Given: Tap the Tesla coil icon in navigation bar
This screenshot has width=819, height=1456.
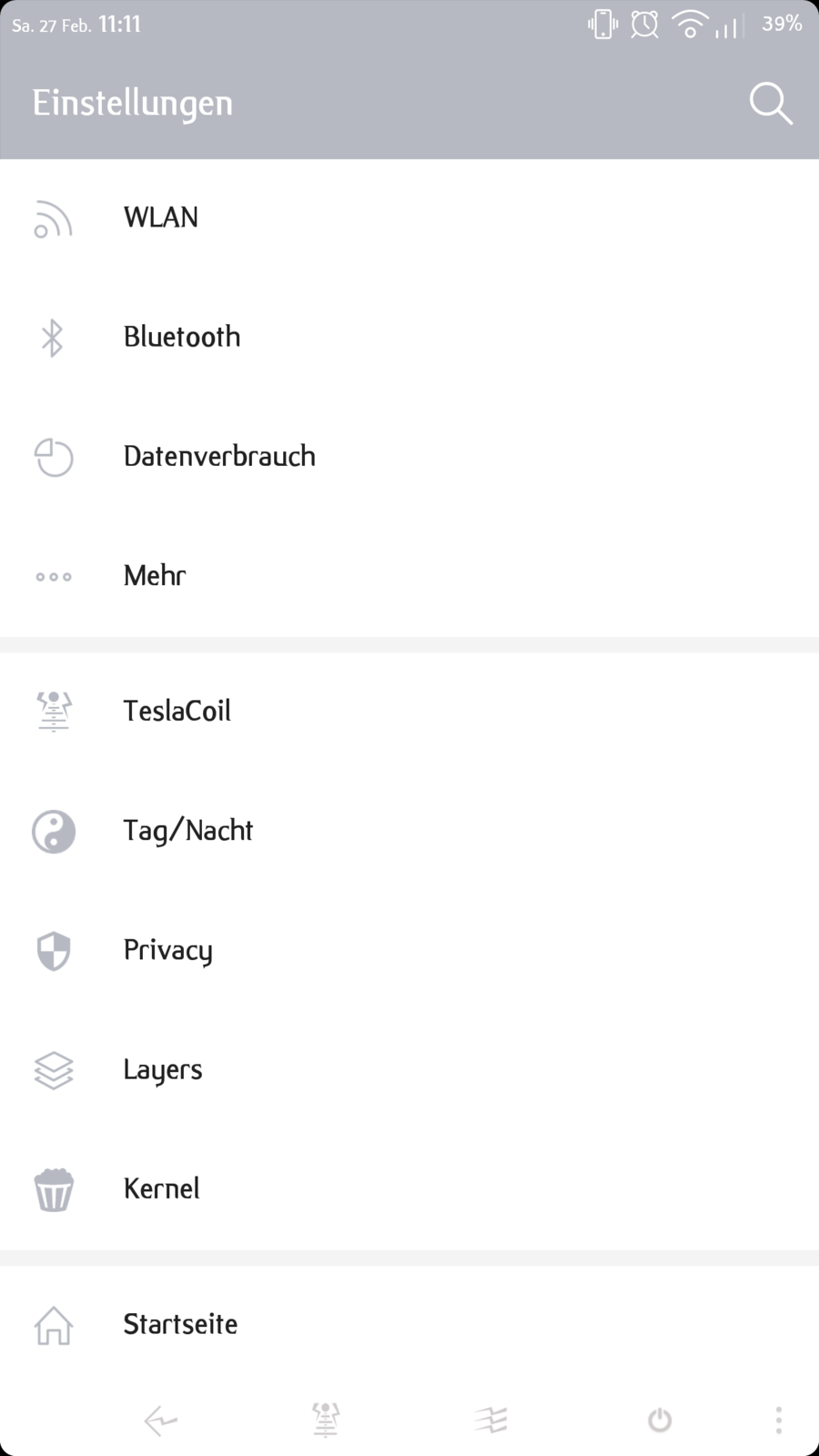Looking at the screenshot, I should (326, 1420).
